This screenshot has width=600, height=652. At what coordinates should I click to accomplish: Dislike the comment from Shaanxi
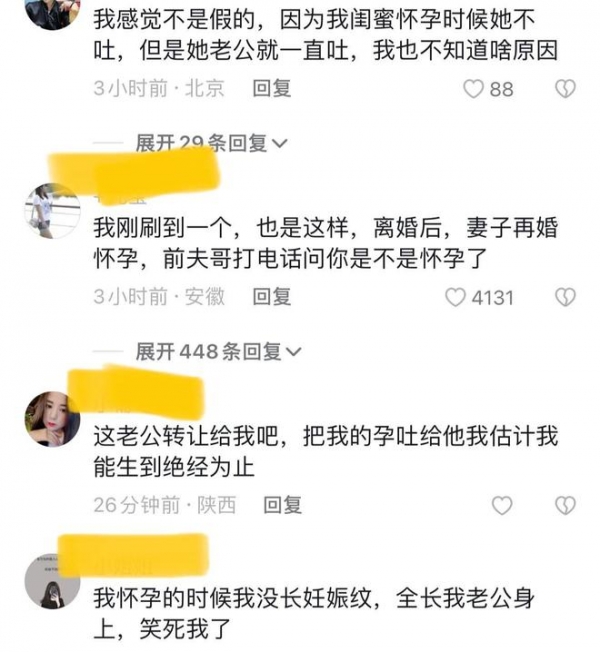tap(565, 505)
